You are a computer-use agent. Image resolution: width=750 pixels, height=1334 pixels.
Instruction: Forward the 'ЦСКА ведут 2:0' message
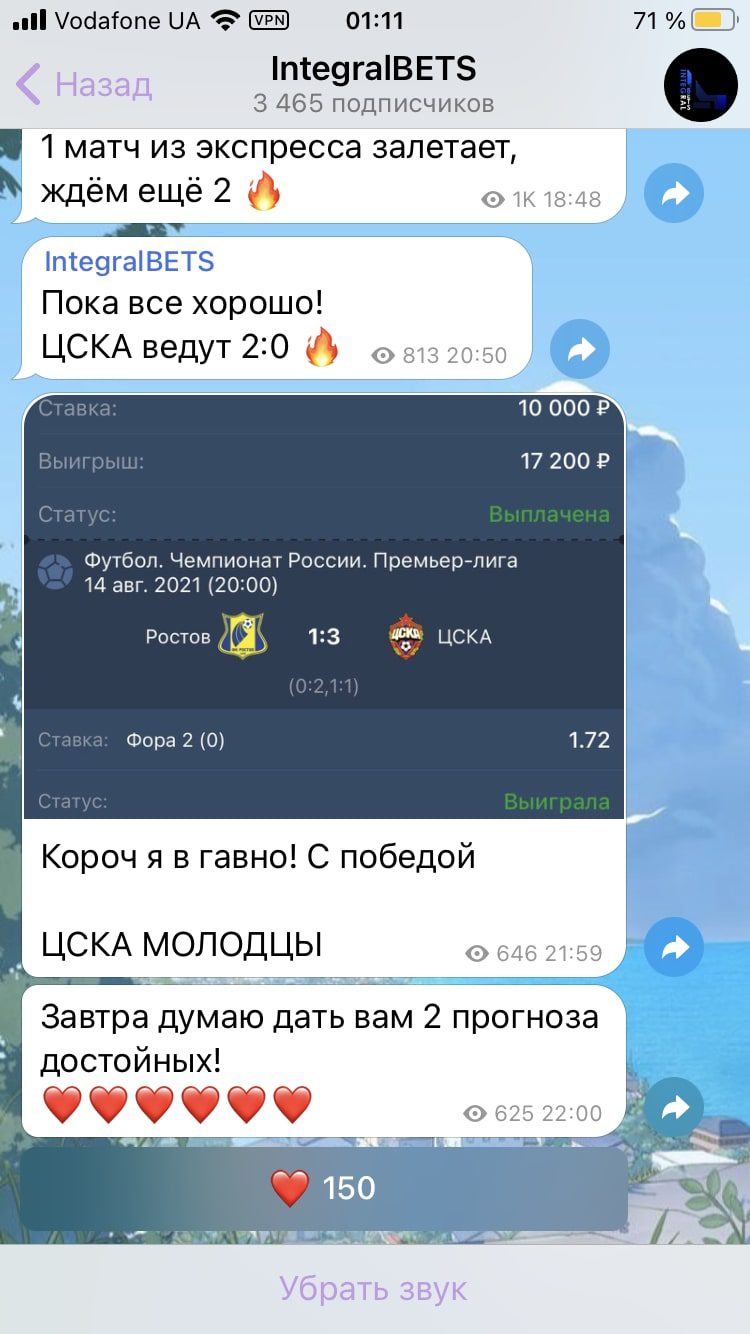point(580,349)
